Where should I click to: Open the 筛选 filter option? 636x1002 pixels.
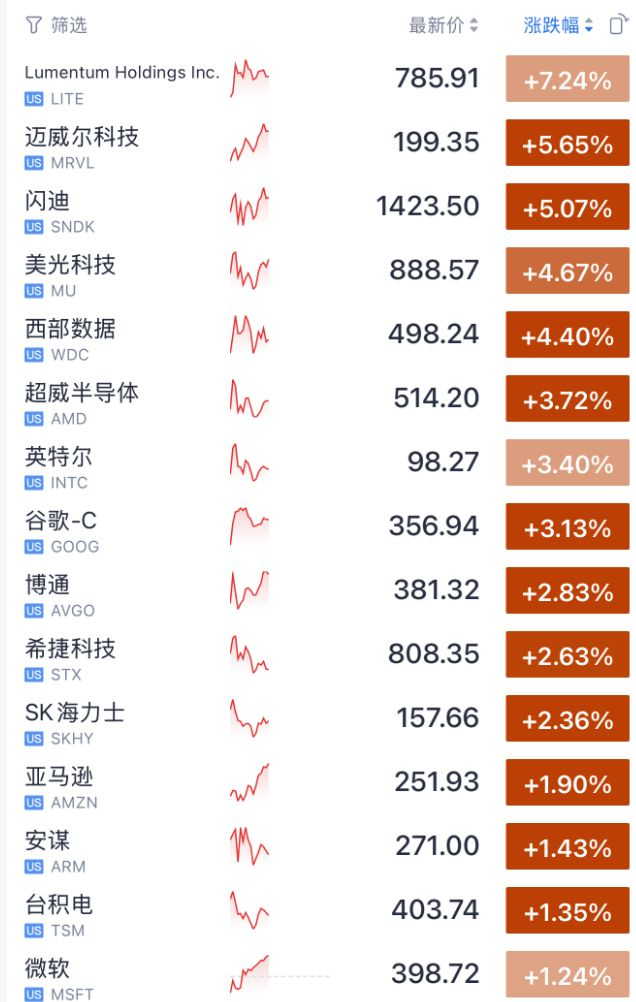56,26
